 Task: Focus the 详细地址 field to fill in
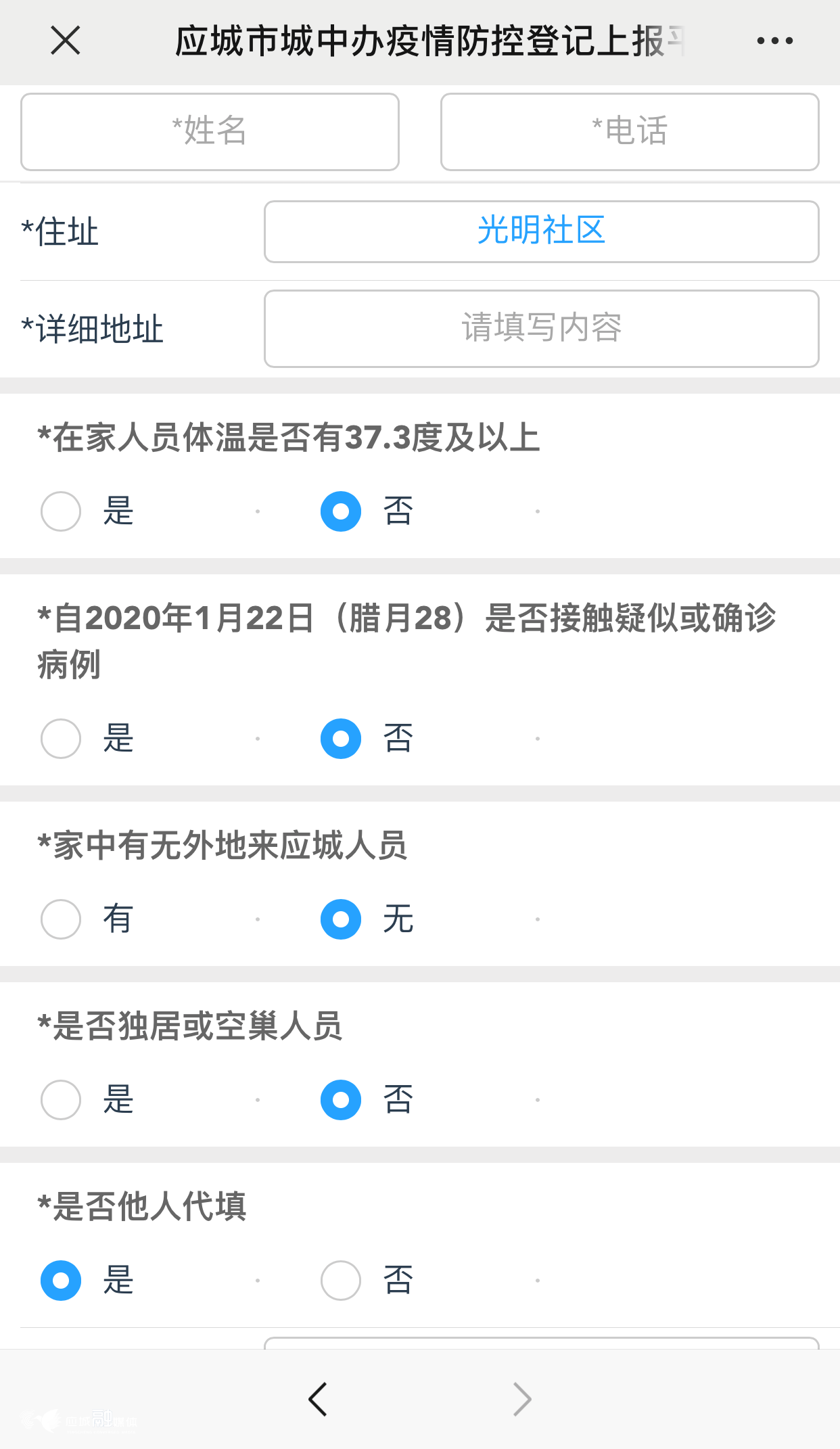[x=541, y=329]
